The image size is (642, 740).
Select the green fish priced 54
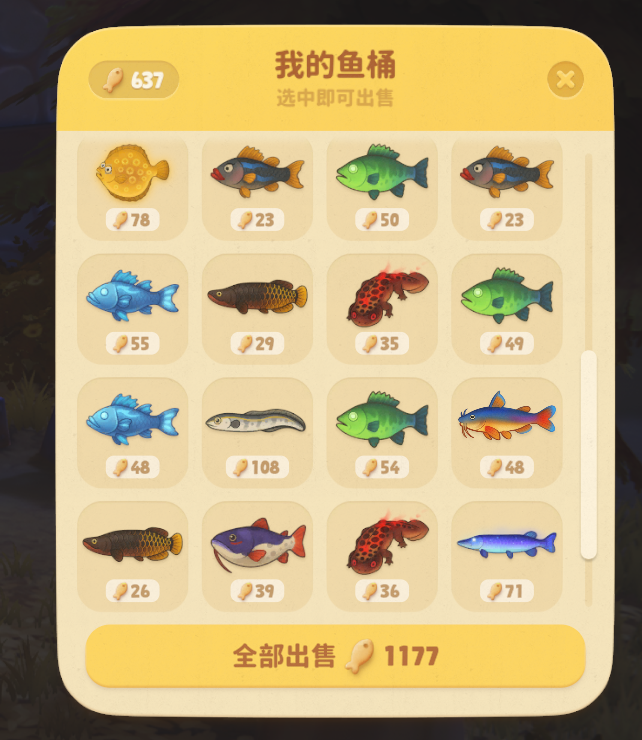(x=382, y=432)
